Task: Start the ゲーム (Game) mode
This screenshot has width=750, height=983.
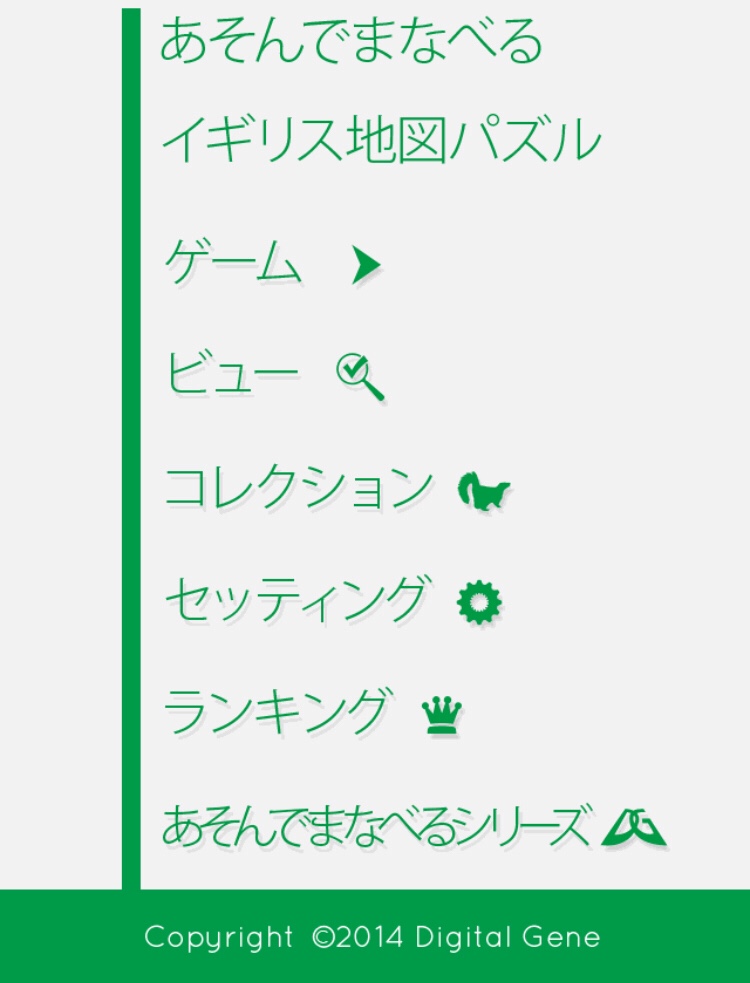Action: coord(272,265)
